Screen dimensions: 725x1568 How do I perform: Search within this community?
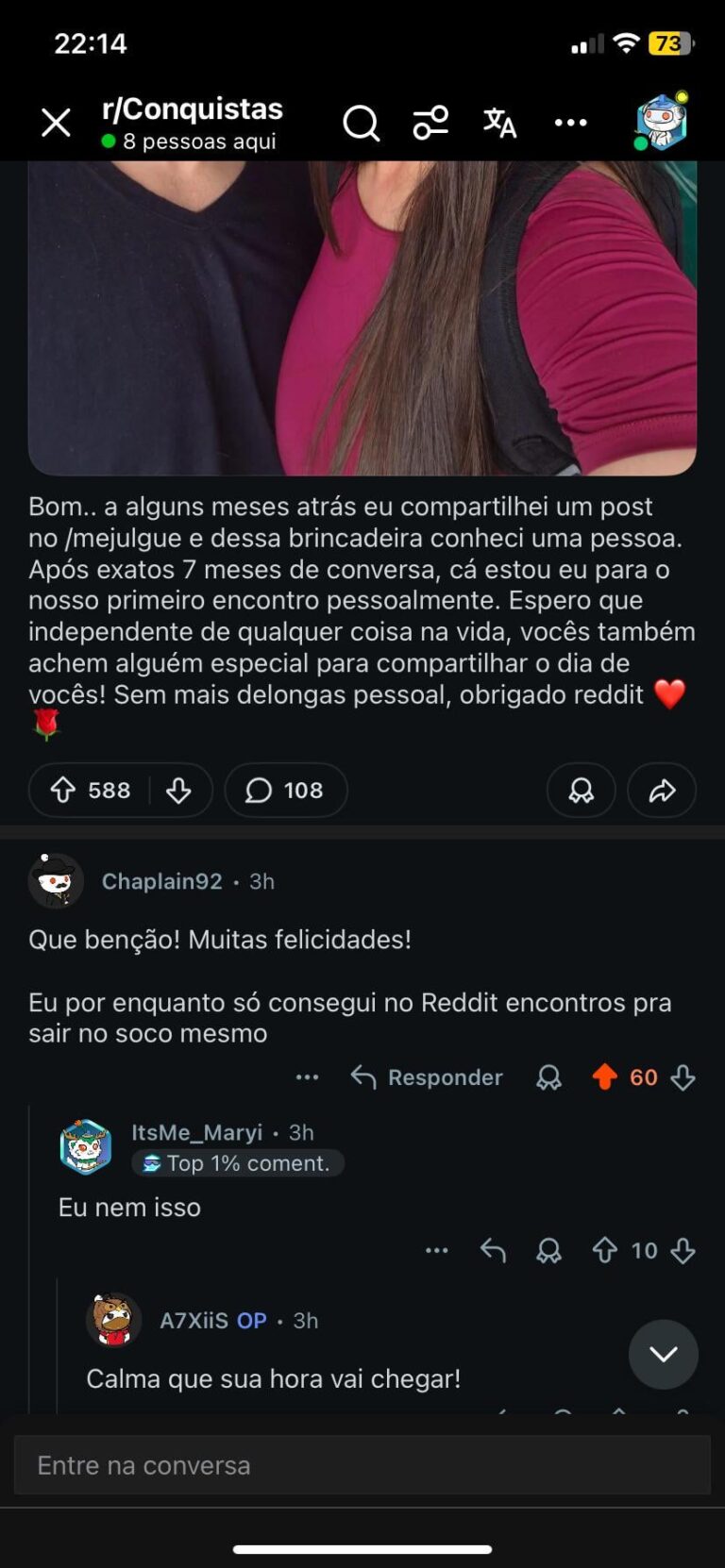point(361,123)
